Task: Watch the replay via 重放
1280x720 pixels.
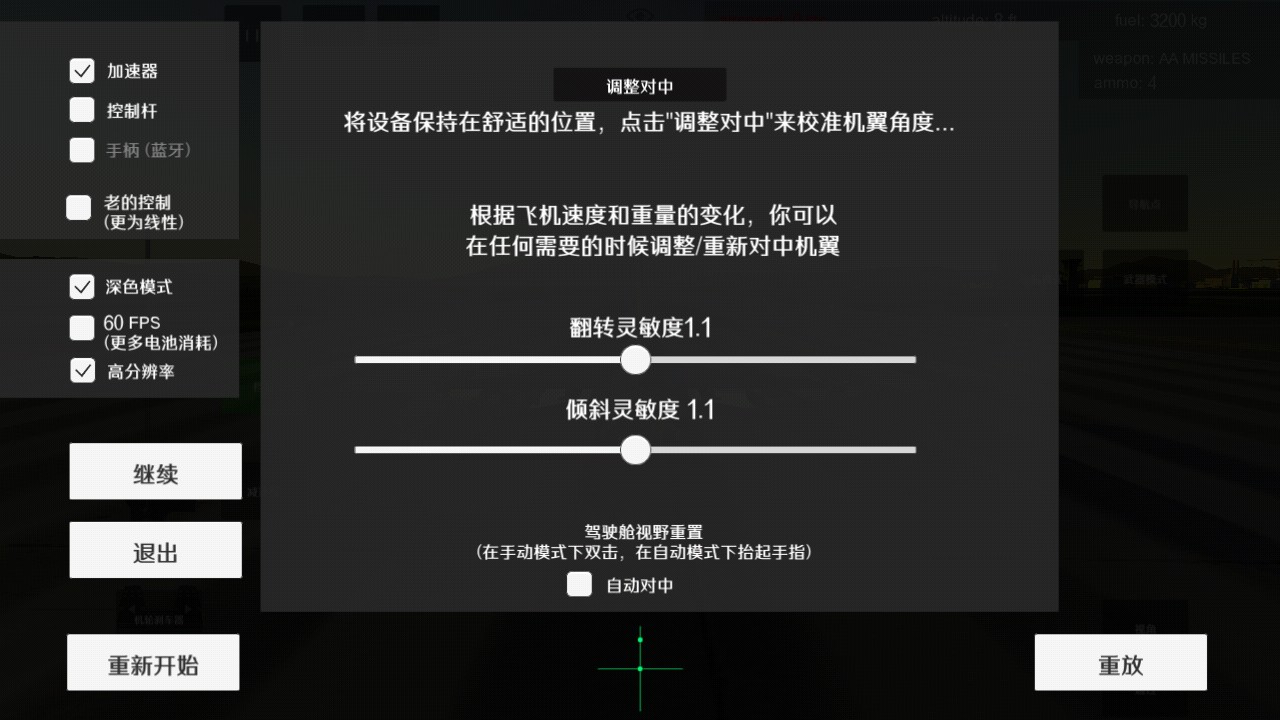Action: [x=1120, y=663]
